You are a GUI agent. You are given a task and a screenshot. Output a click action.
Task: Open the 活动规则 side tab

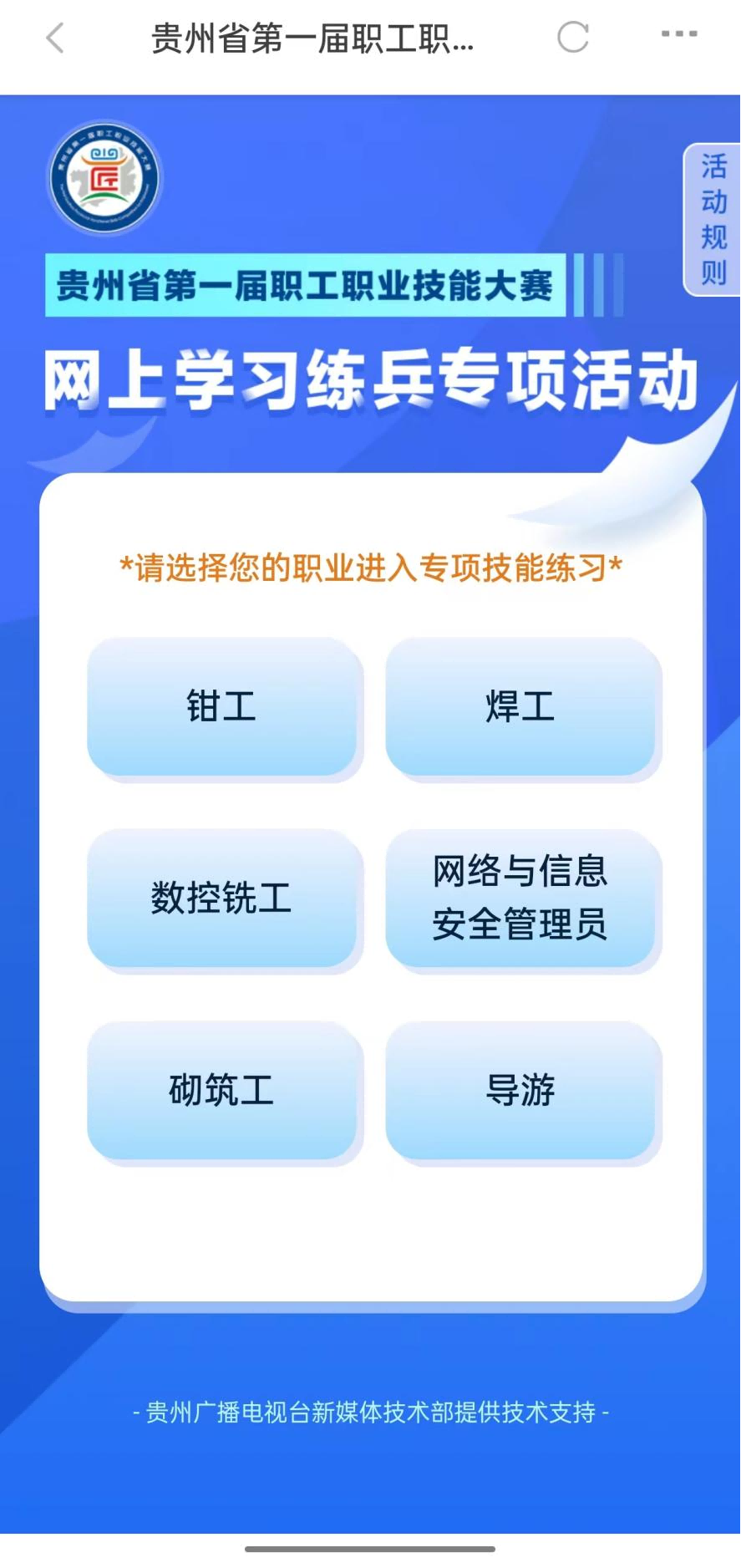pos(713,220)
